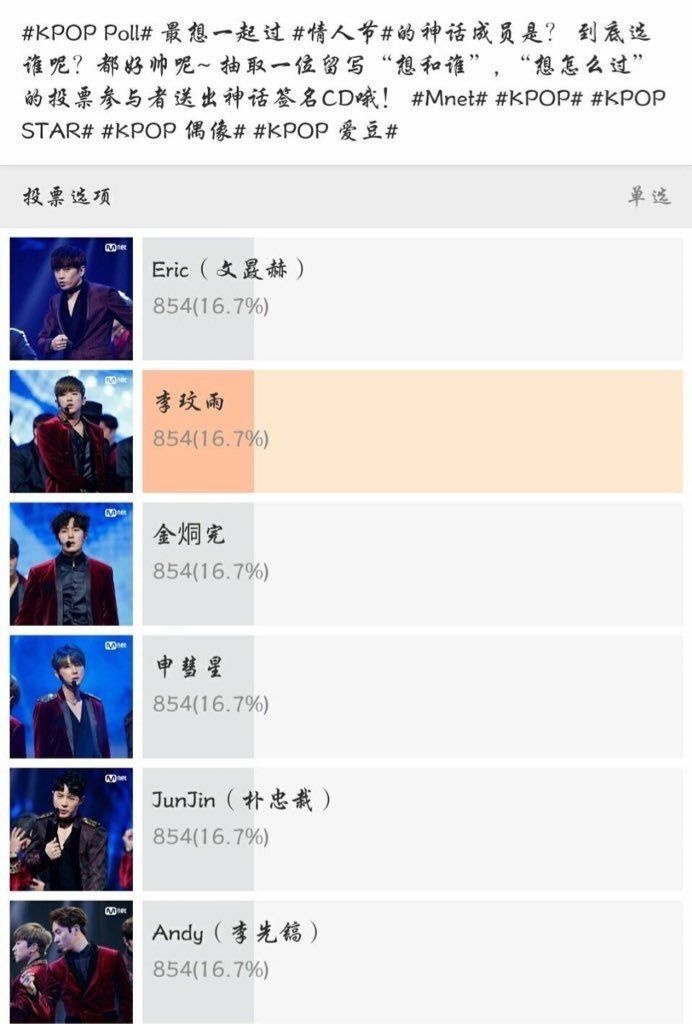Vote for JunJin (朴忠裁)

tap(412, 829)
